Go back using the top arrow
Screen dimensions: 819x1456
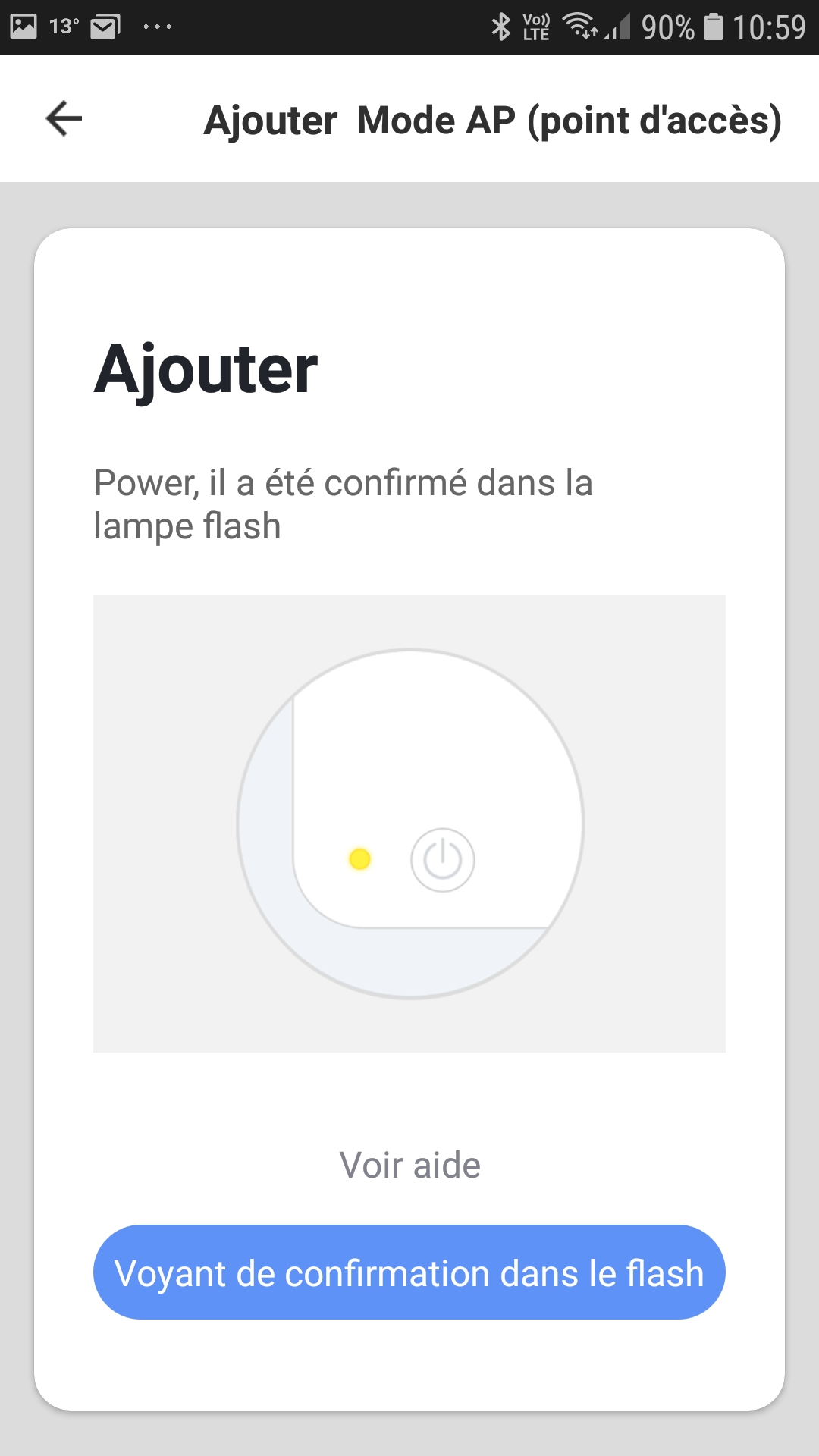64,119
